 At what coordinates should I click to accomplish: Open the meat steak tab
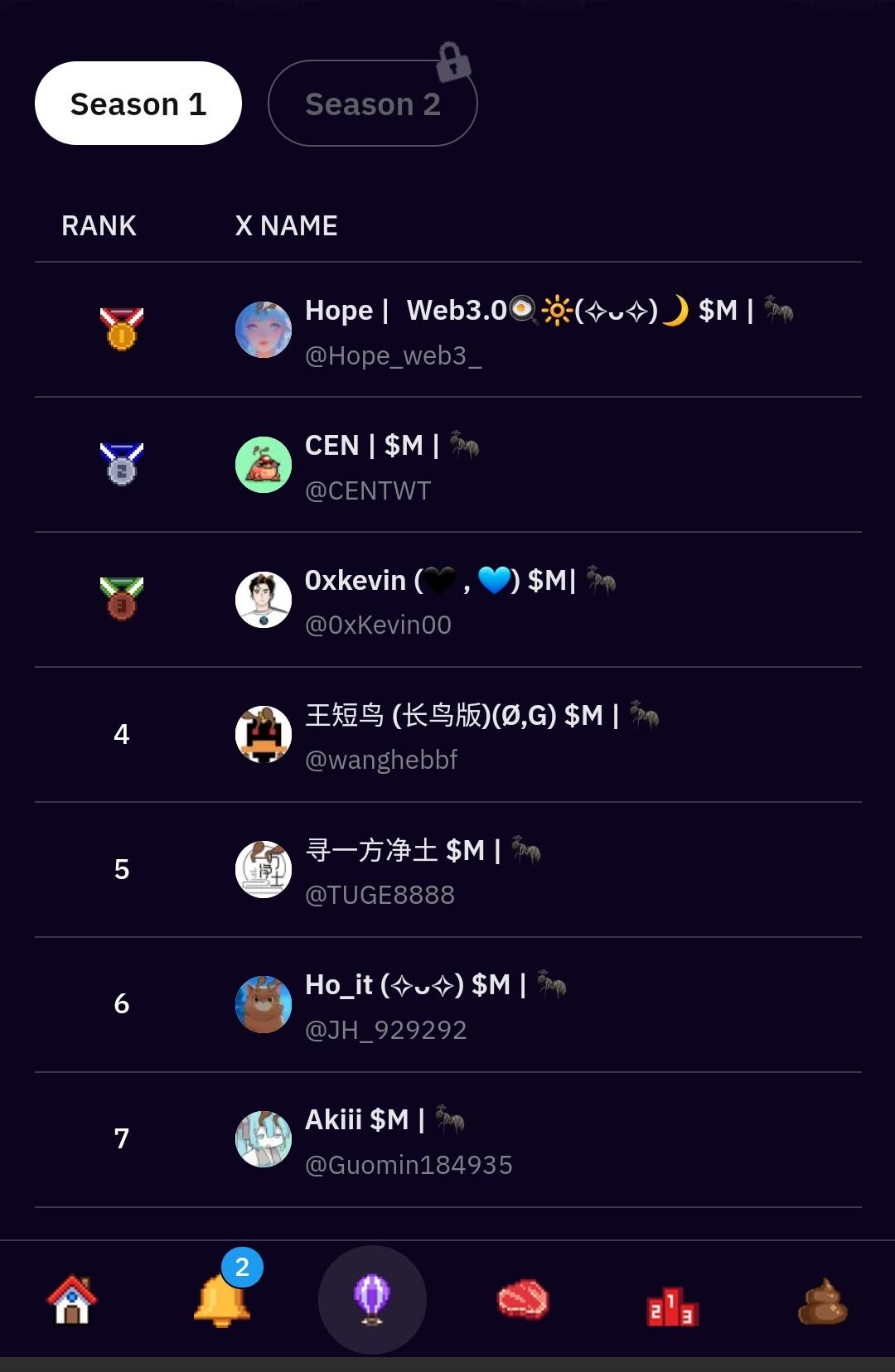click(522, 1299)
